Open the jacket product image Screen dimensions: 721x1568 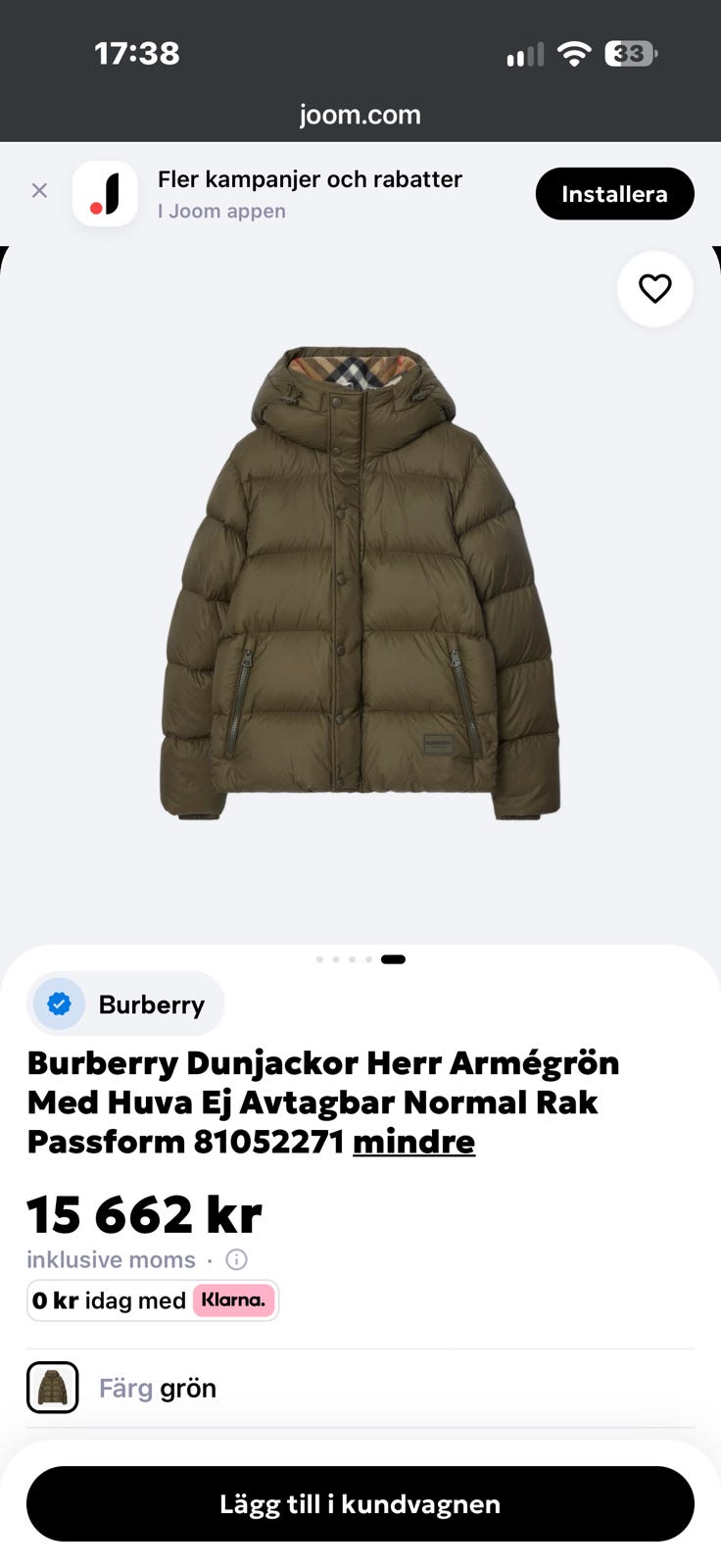360,583
